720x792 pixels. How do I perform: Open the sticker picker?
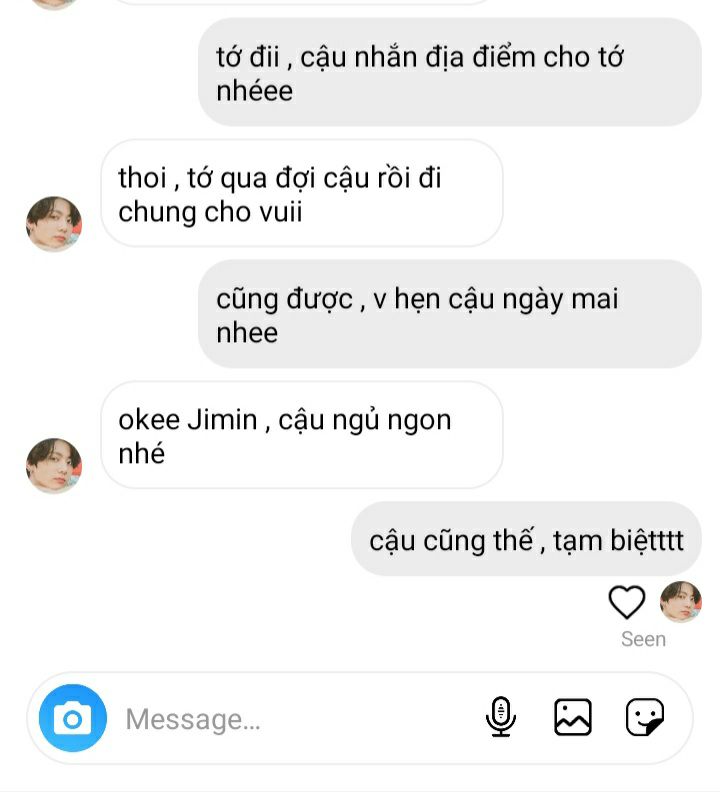(645, 717)
